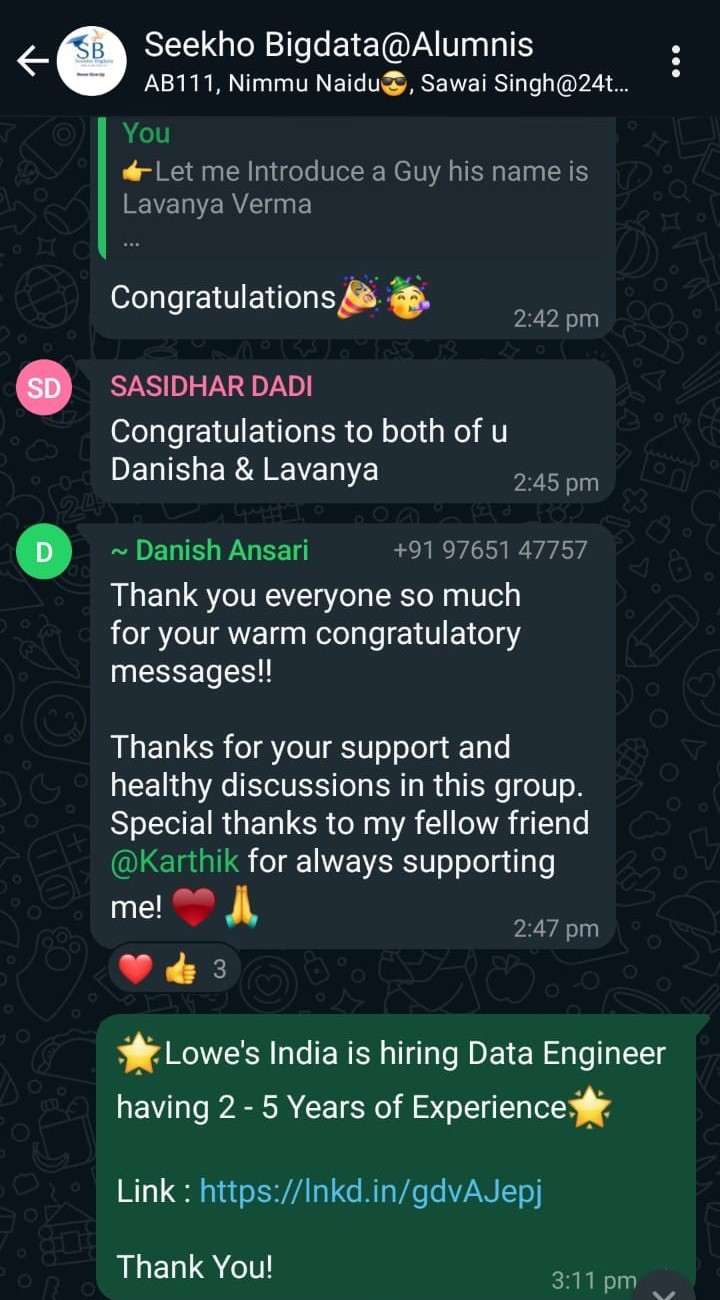Open the @Karthik mention
This screenshot has height=1300, width=720.
click(x=176, y=861)
